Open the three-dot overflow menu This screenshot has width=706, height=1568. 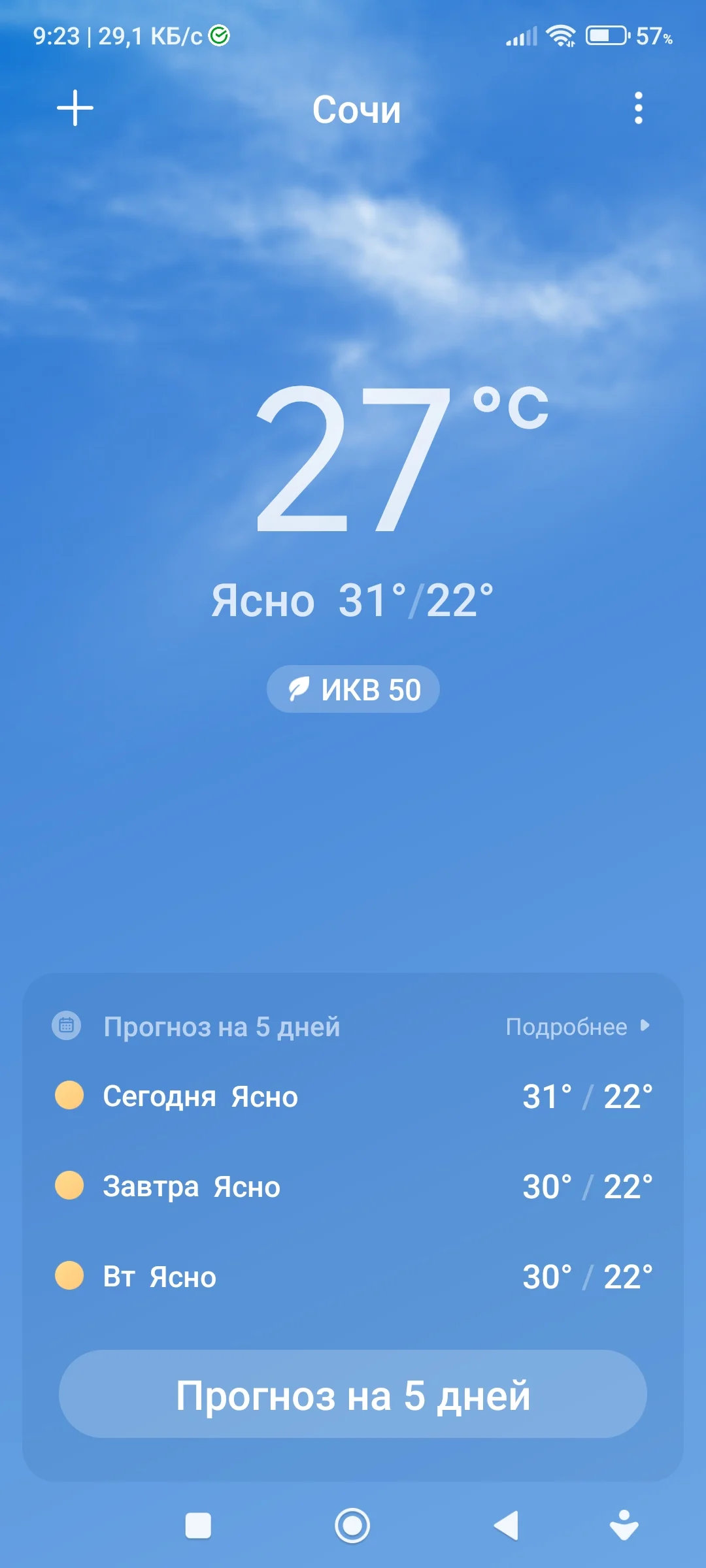637,108
